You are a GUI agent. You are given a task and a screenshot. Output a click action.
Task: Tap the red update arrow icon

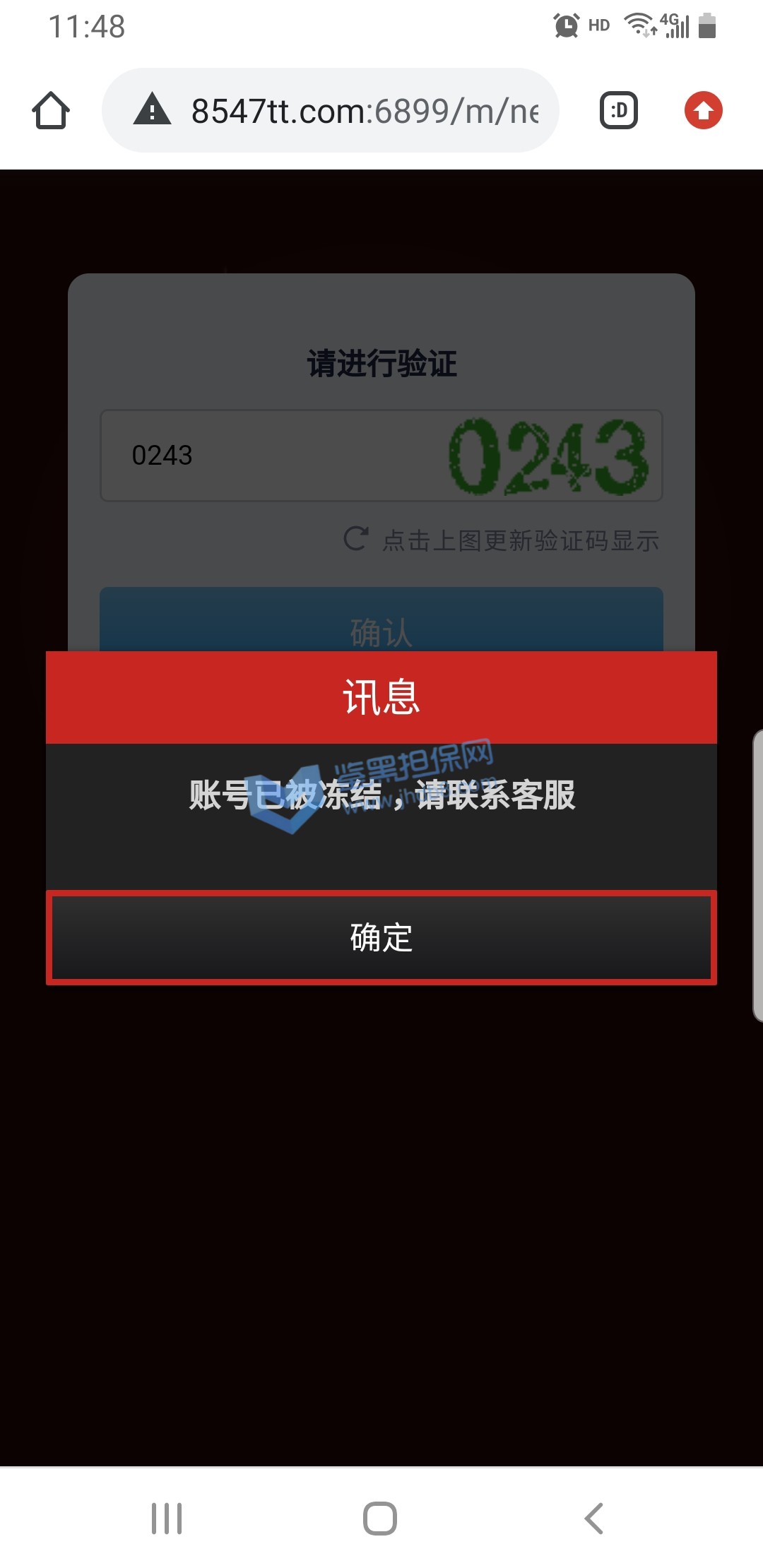click(703, 111)
